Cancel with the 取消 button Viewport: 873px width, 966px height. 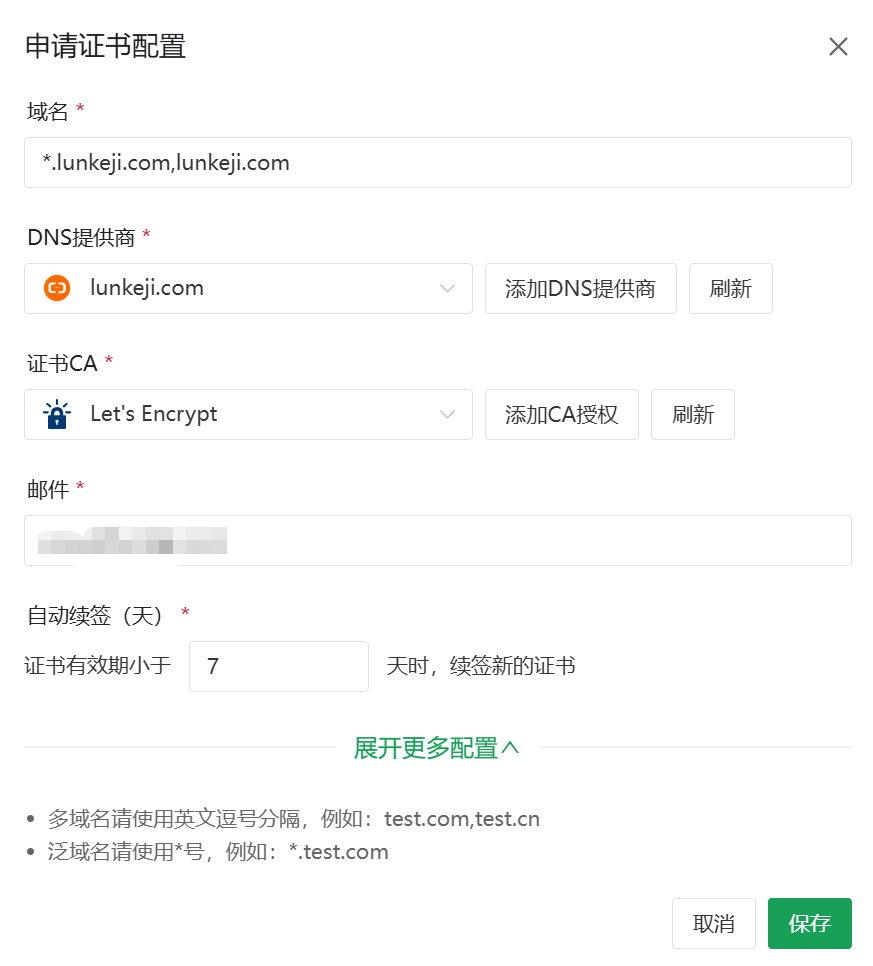pyautogui.click(x=713, y=923)
